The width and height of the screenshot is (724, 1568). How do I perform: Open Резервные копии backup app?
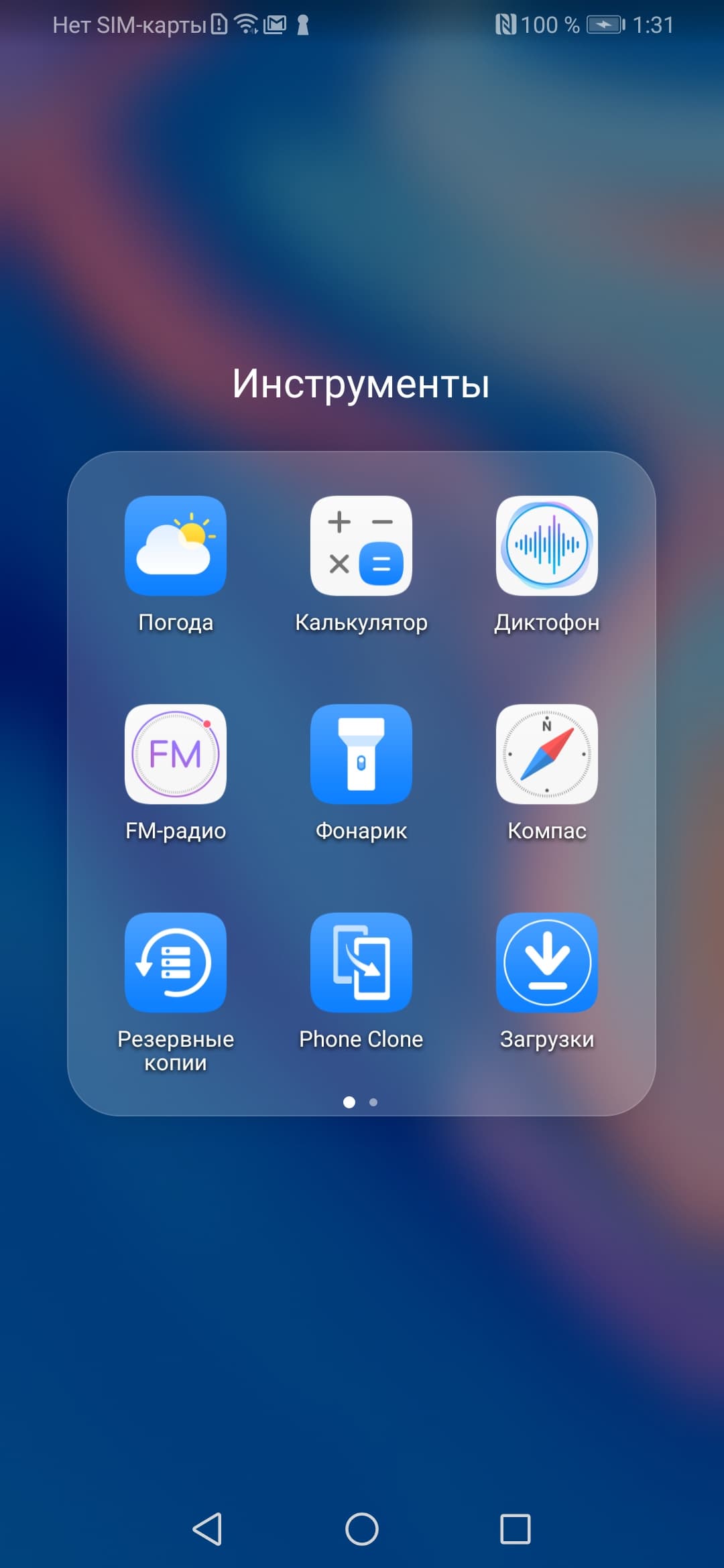tap(176, 963)
